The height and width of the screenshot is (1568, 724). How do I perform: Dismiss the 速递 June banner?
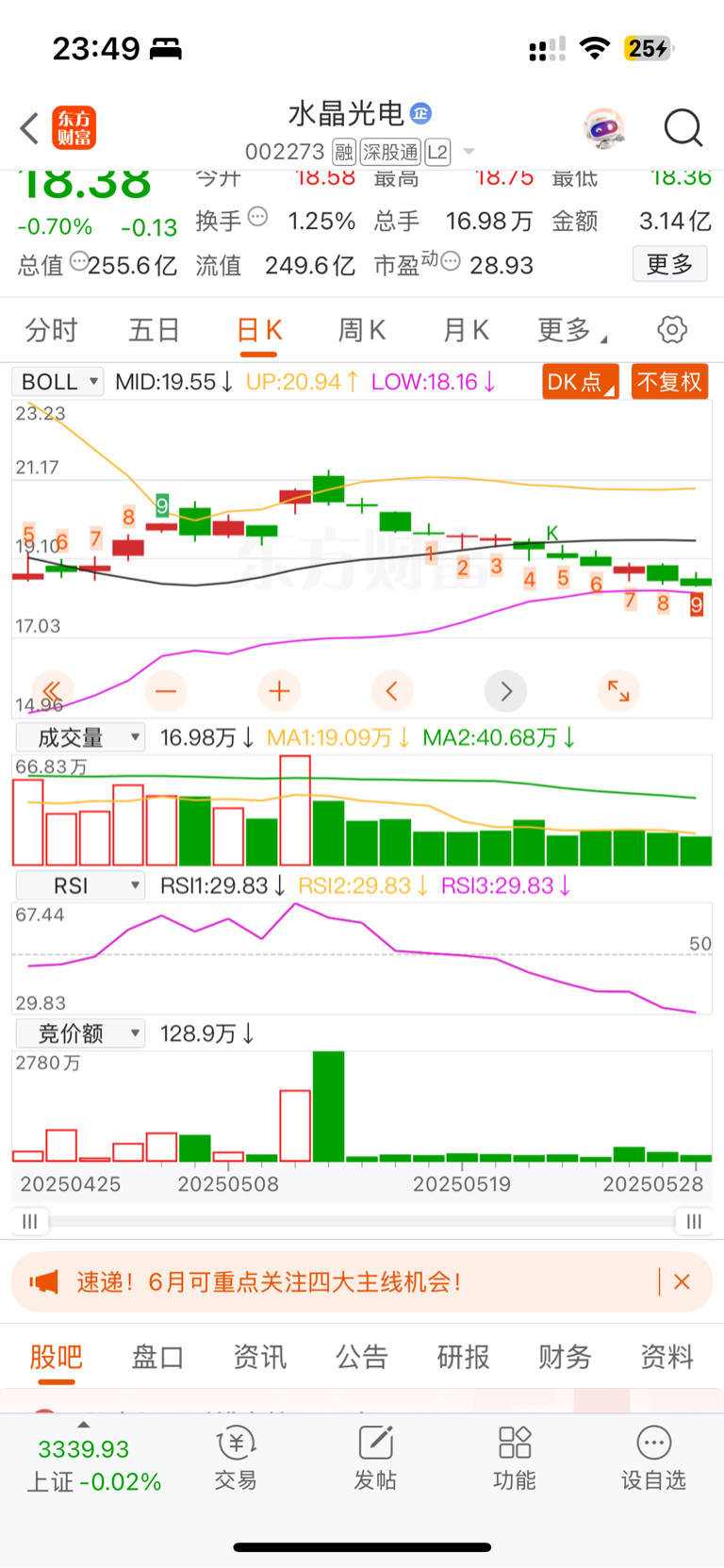tap(683, 1282)
